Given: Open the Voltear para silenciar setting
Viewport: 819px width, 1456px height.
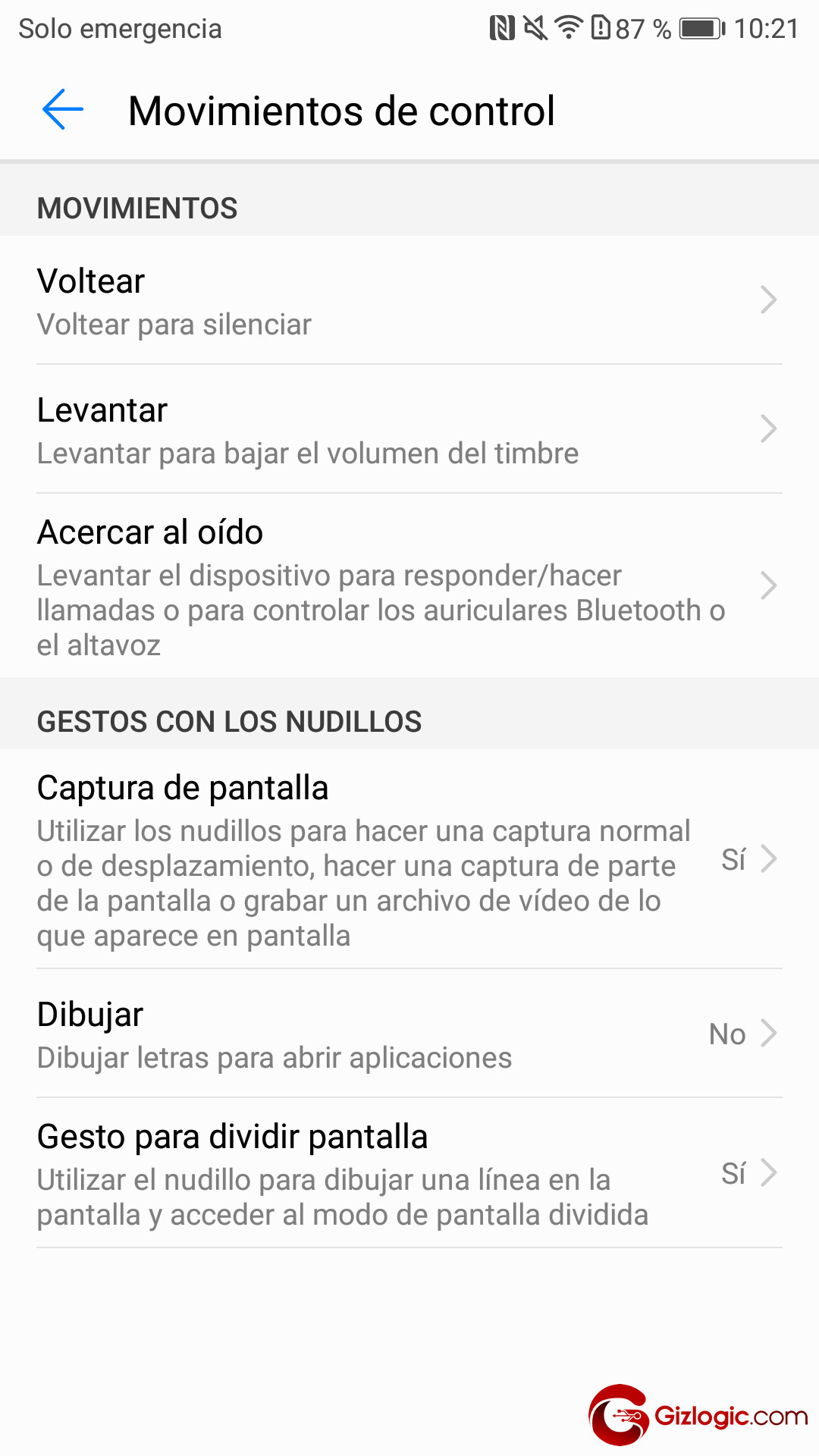Looking at the screenshot, I should [409, 301].
